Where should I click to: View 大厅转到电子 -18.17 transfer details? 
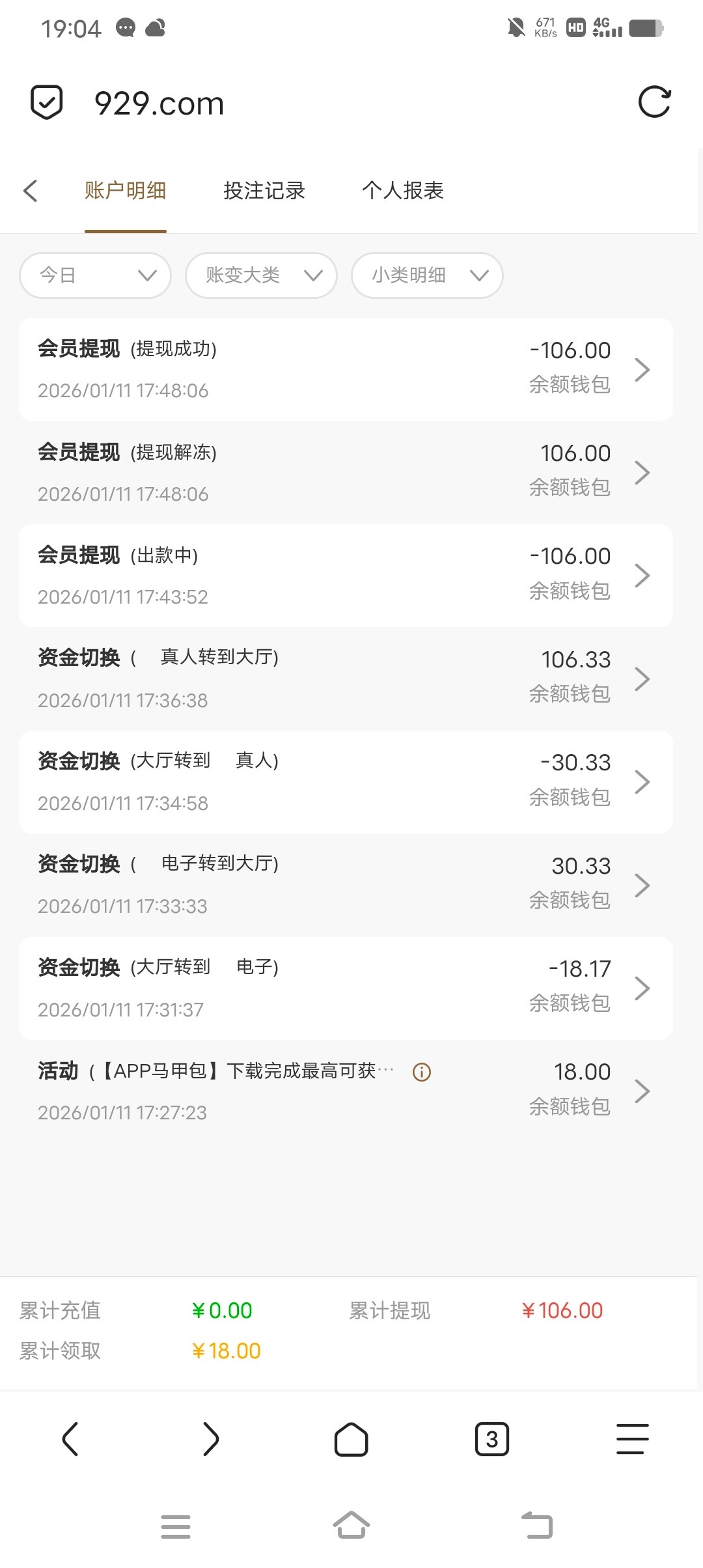[345, 988]
